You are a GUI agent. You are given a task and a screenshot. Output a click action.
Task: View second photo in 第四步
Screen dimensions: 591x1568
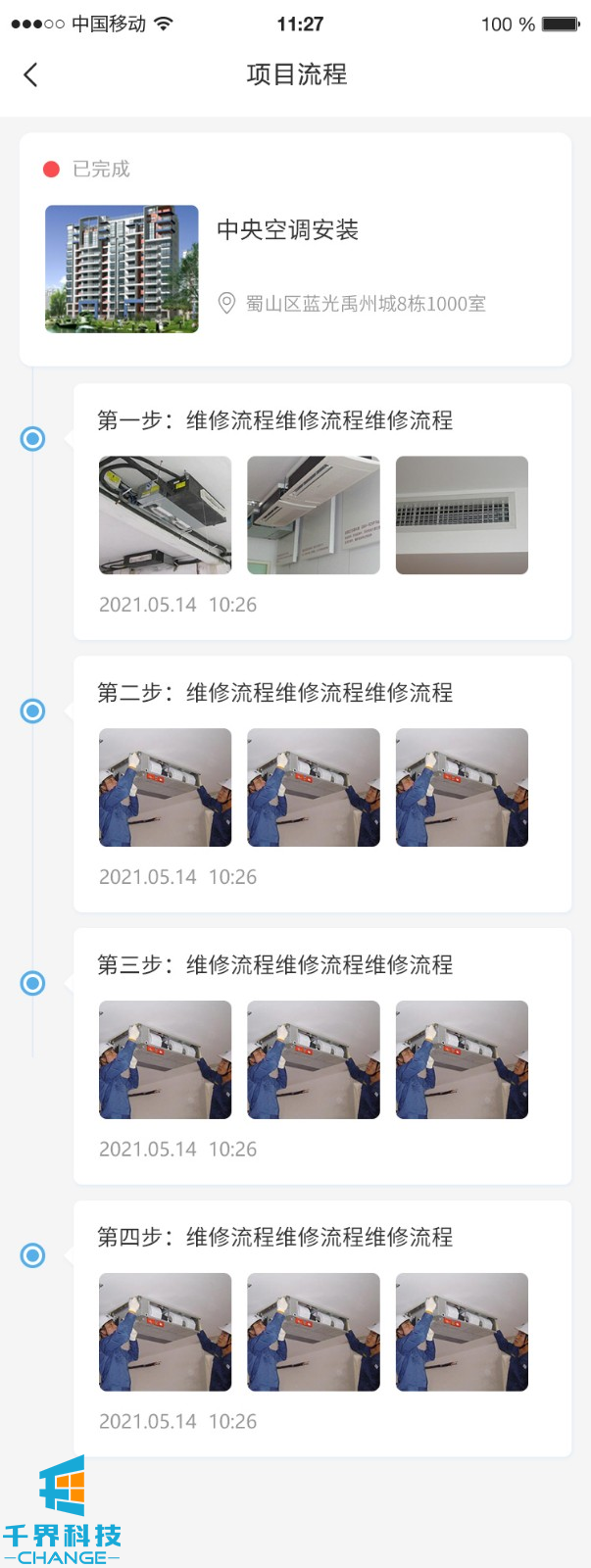pyautogui.click(x=313, y=1332)
